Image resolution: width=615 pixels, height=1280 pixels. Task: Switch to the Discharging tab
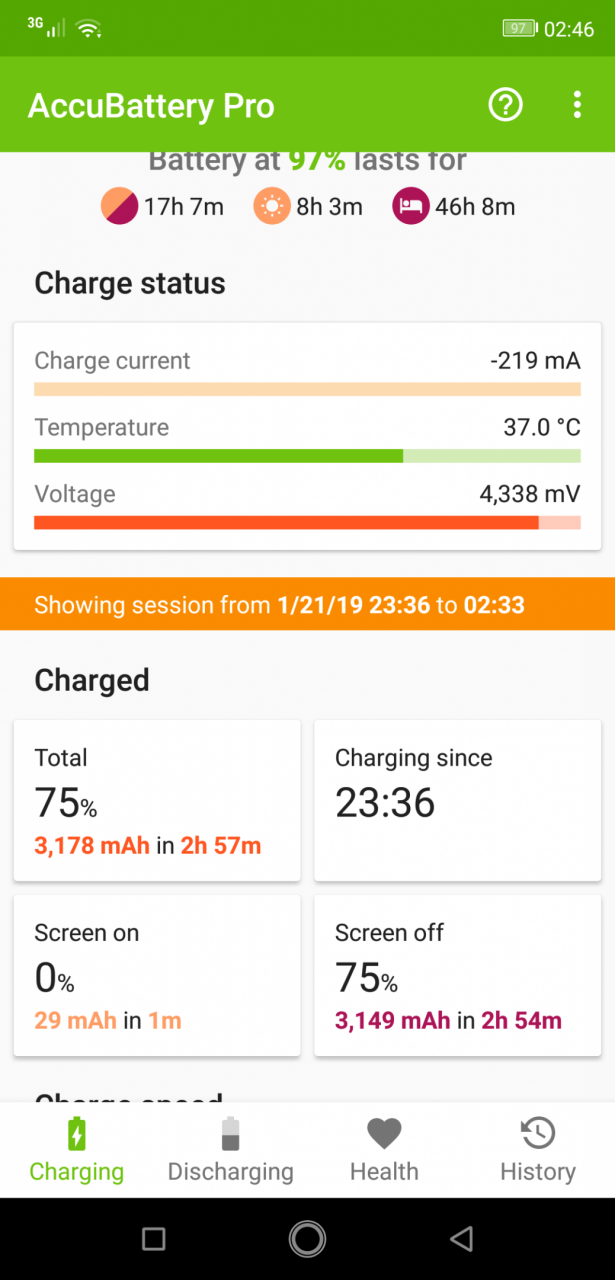coord(231,1151)
